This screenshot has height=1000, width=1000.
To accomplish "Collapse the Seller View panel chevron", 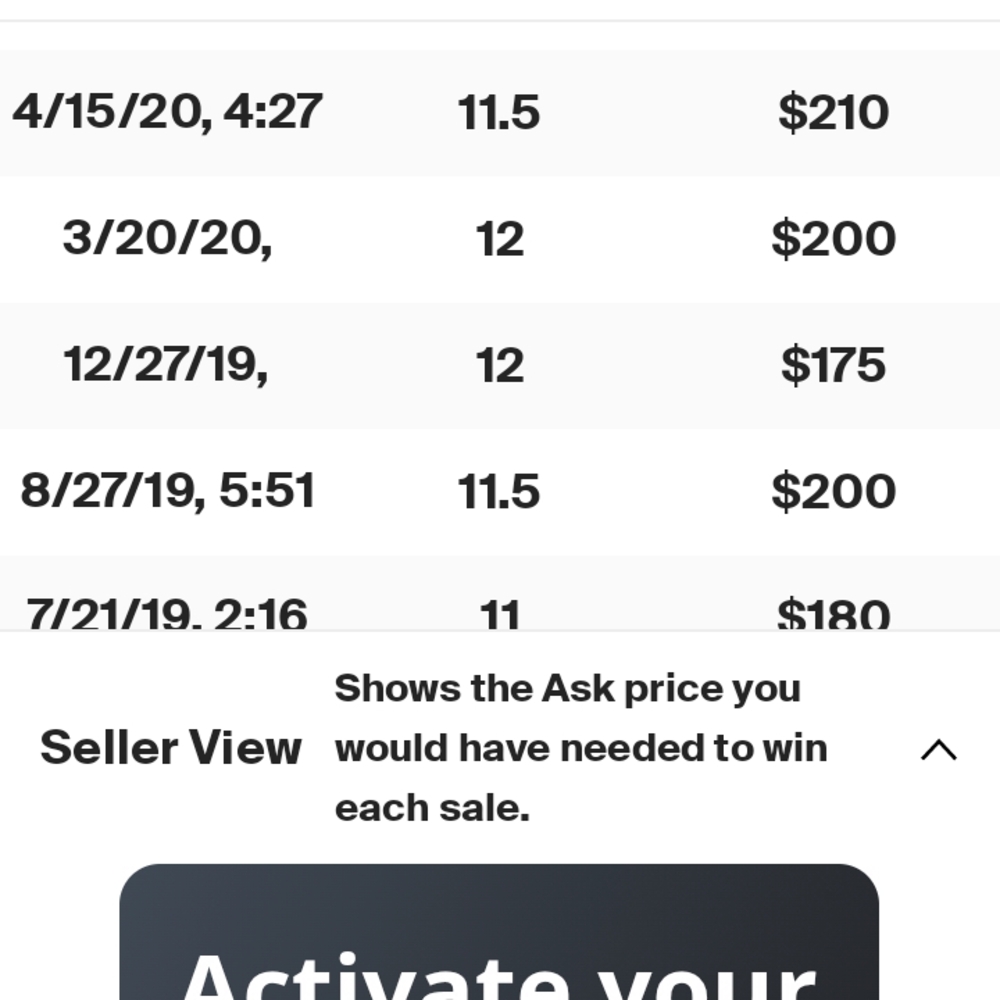I will [x=938, y=749].
